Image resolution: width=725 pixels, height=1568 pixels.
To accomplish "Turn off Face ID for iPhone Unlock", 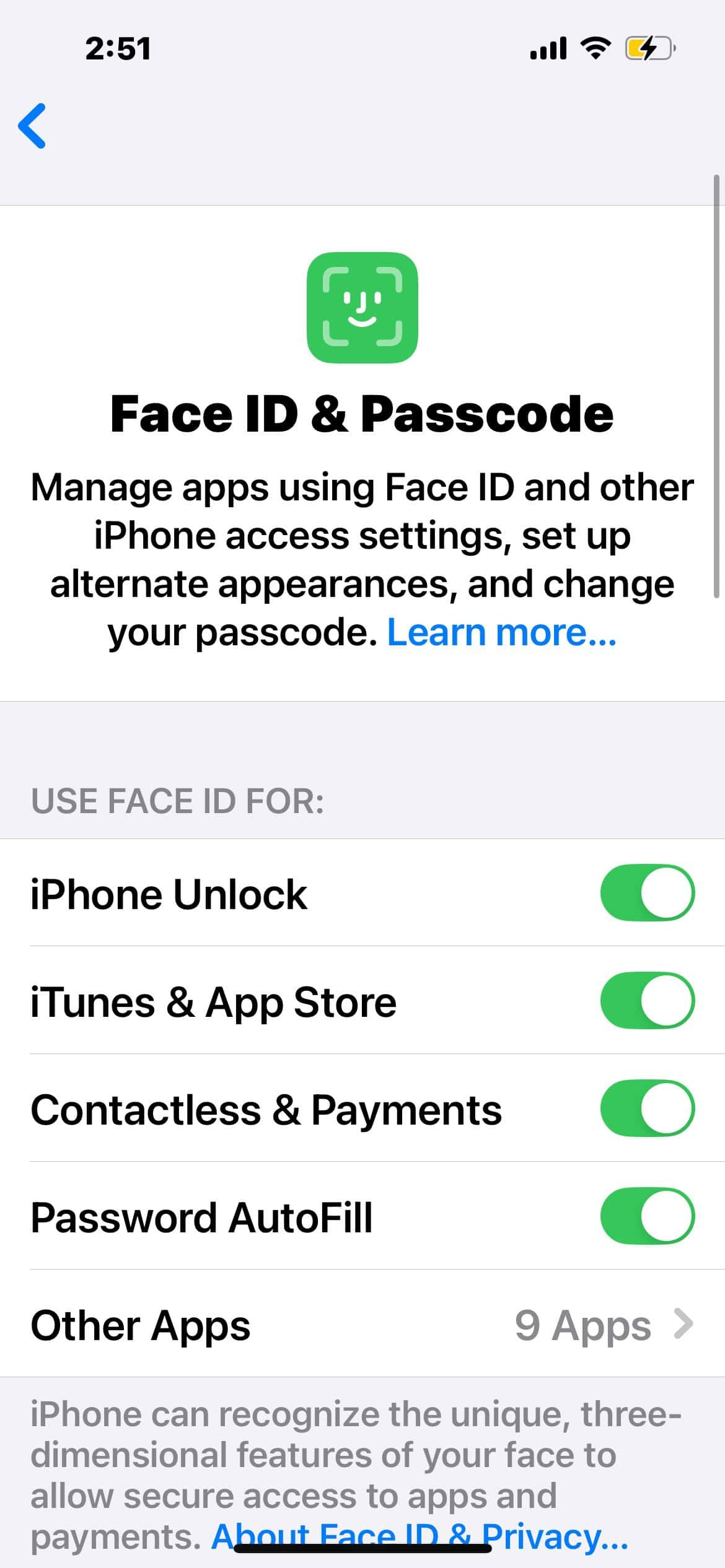I will (647, 892).
